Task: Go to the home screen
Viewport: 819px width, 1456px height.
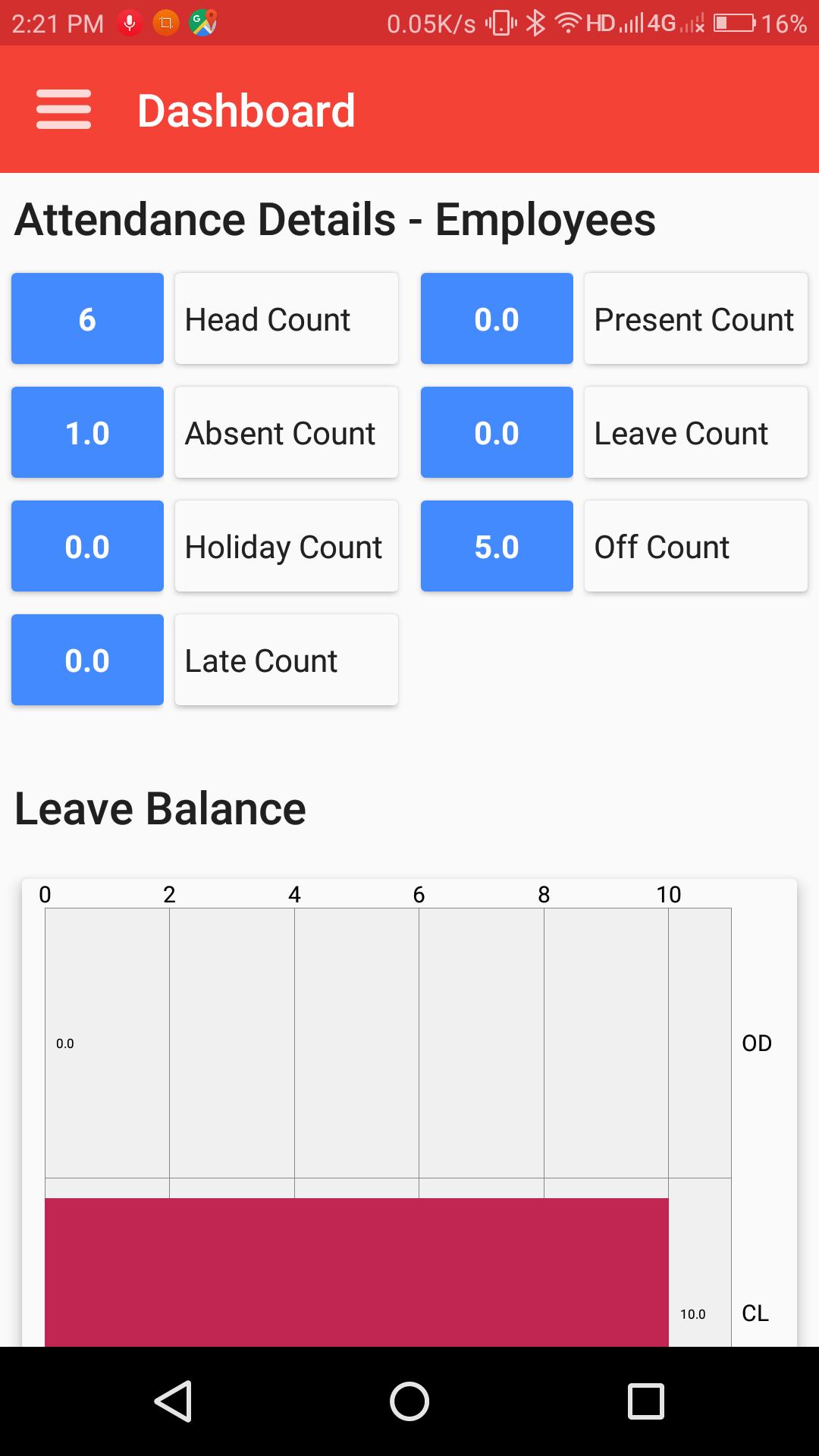Action: [x=409, y=1401]
